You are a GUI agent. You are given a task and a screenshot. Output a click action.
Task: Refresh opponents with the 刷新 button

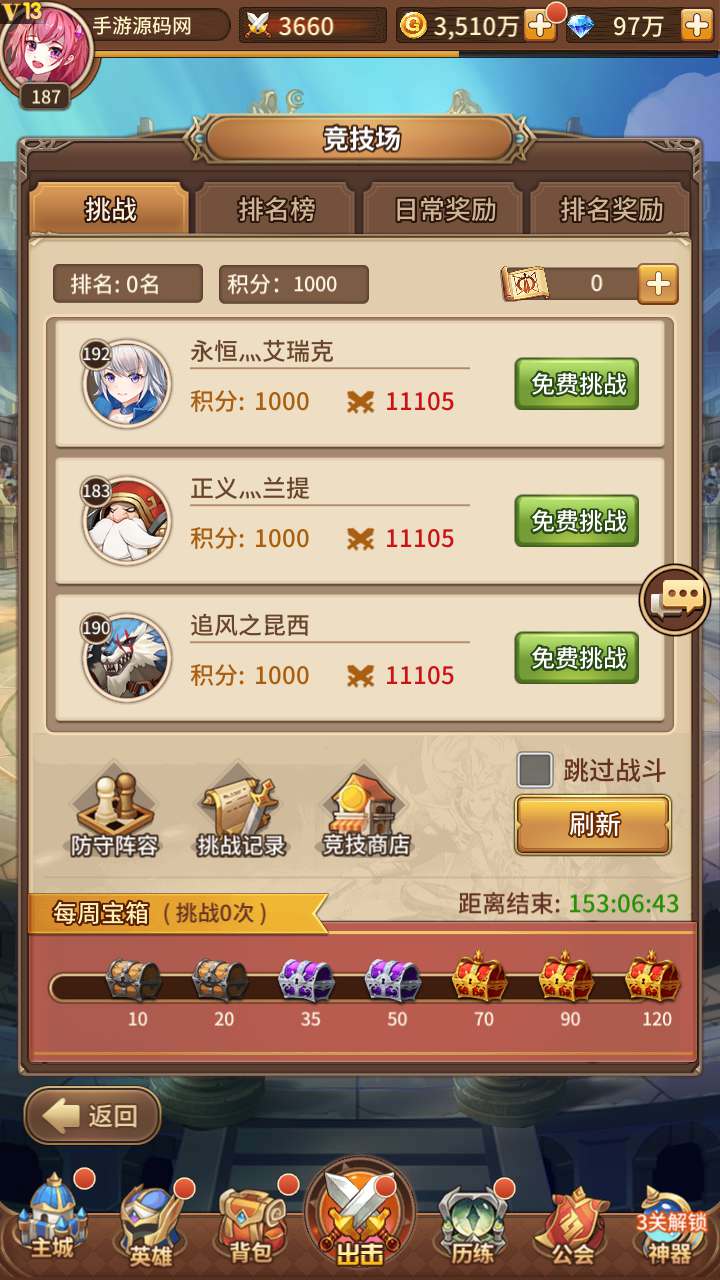(x=593, y=825)
